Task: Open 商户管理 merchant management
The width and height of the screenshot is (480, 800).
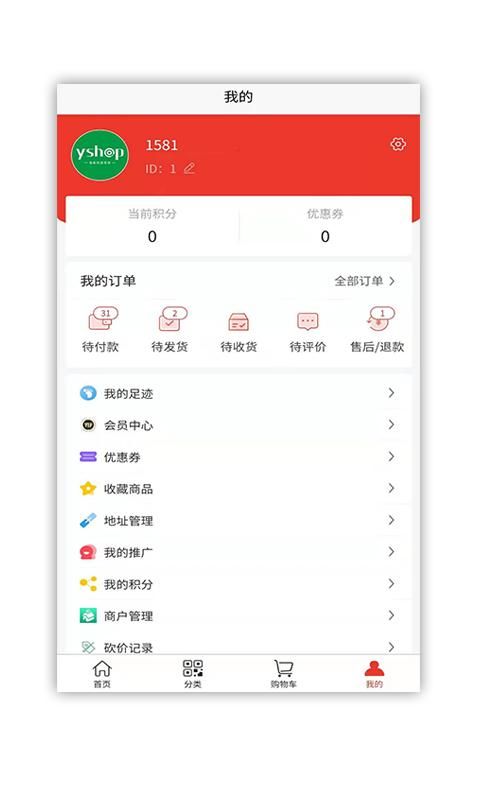Action: (238, 616)
